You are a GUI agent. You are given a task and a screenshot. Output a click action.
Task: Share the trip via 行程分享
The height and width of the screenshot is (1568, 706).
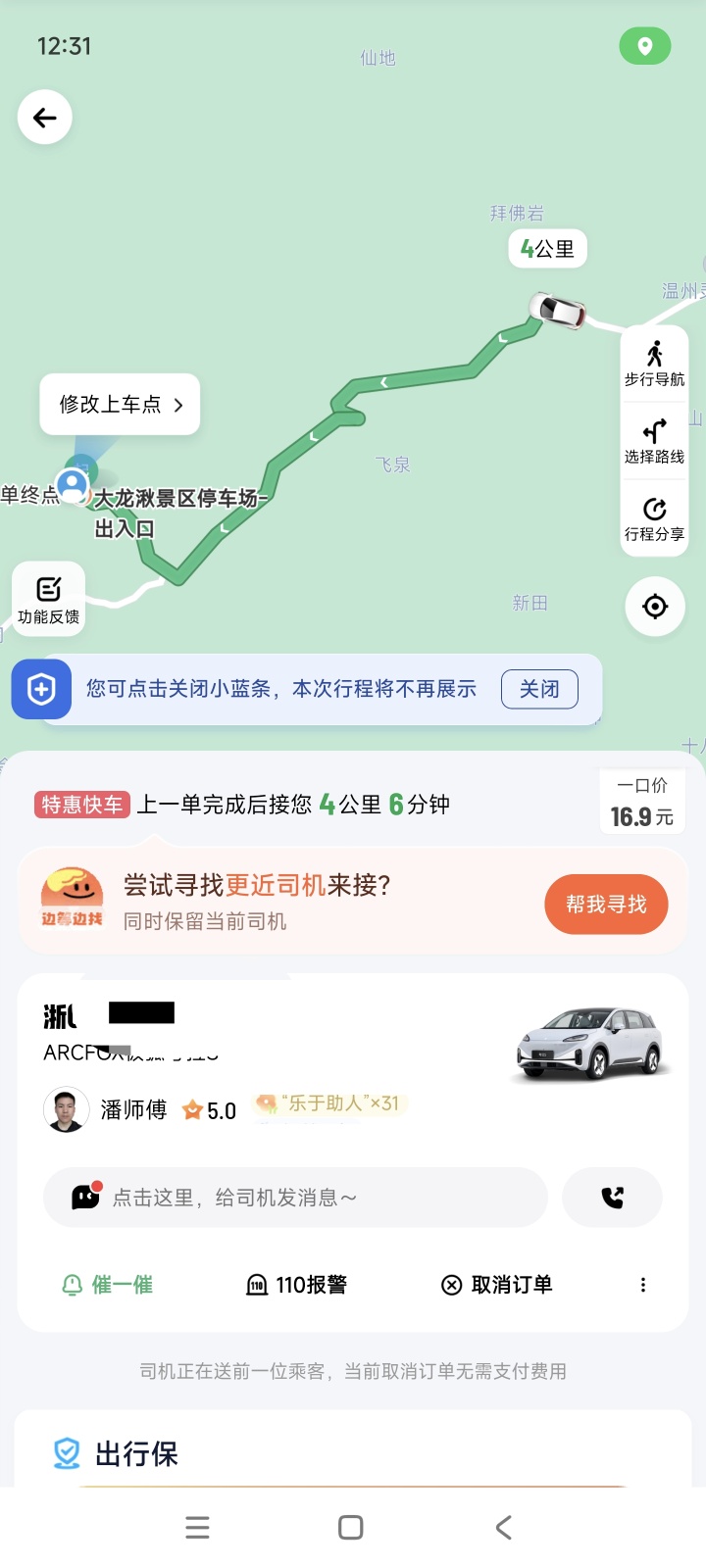click(654, 518)
